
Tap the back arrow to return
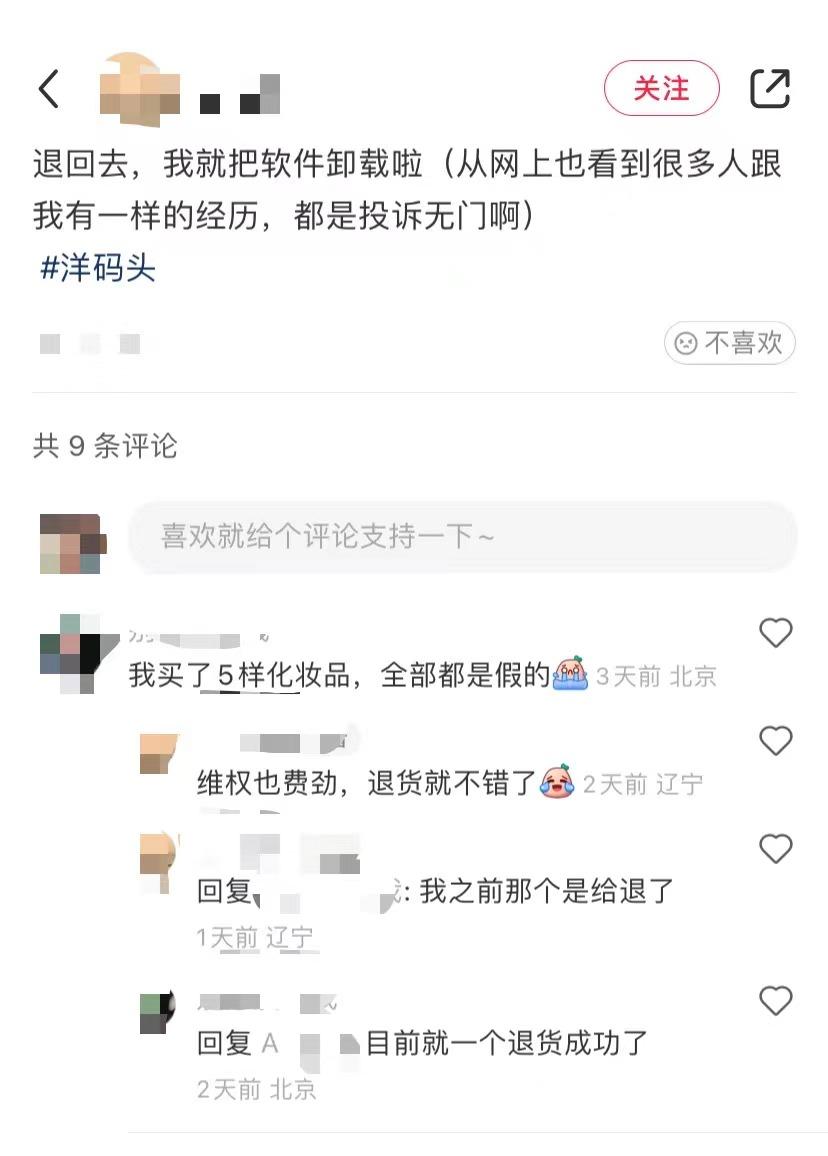tap(49, 88)
